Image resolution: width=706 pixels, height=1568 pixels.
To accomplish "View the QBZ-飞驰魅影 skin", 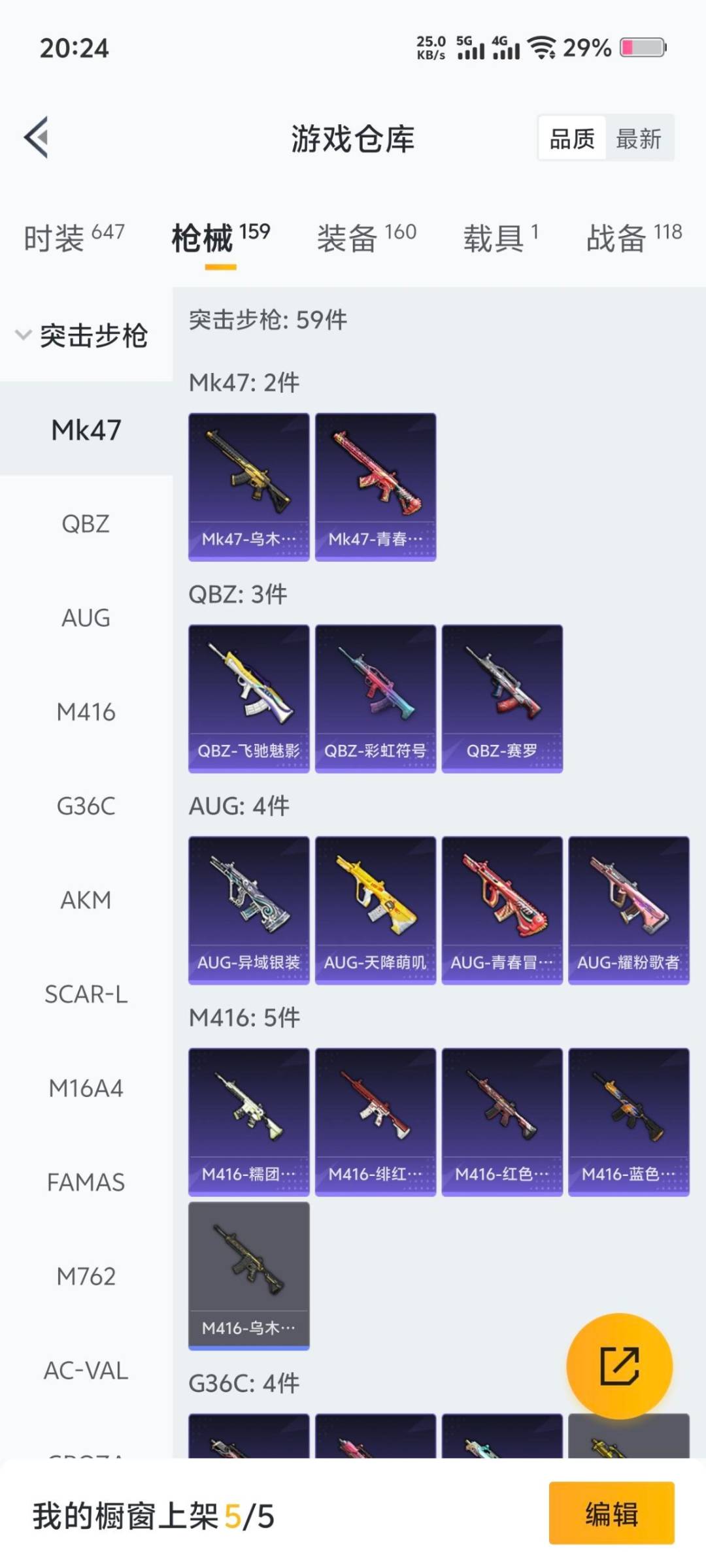I will 248,698.
